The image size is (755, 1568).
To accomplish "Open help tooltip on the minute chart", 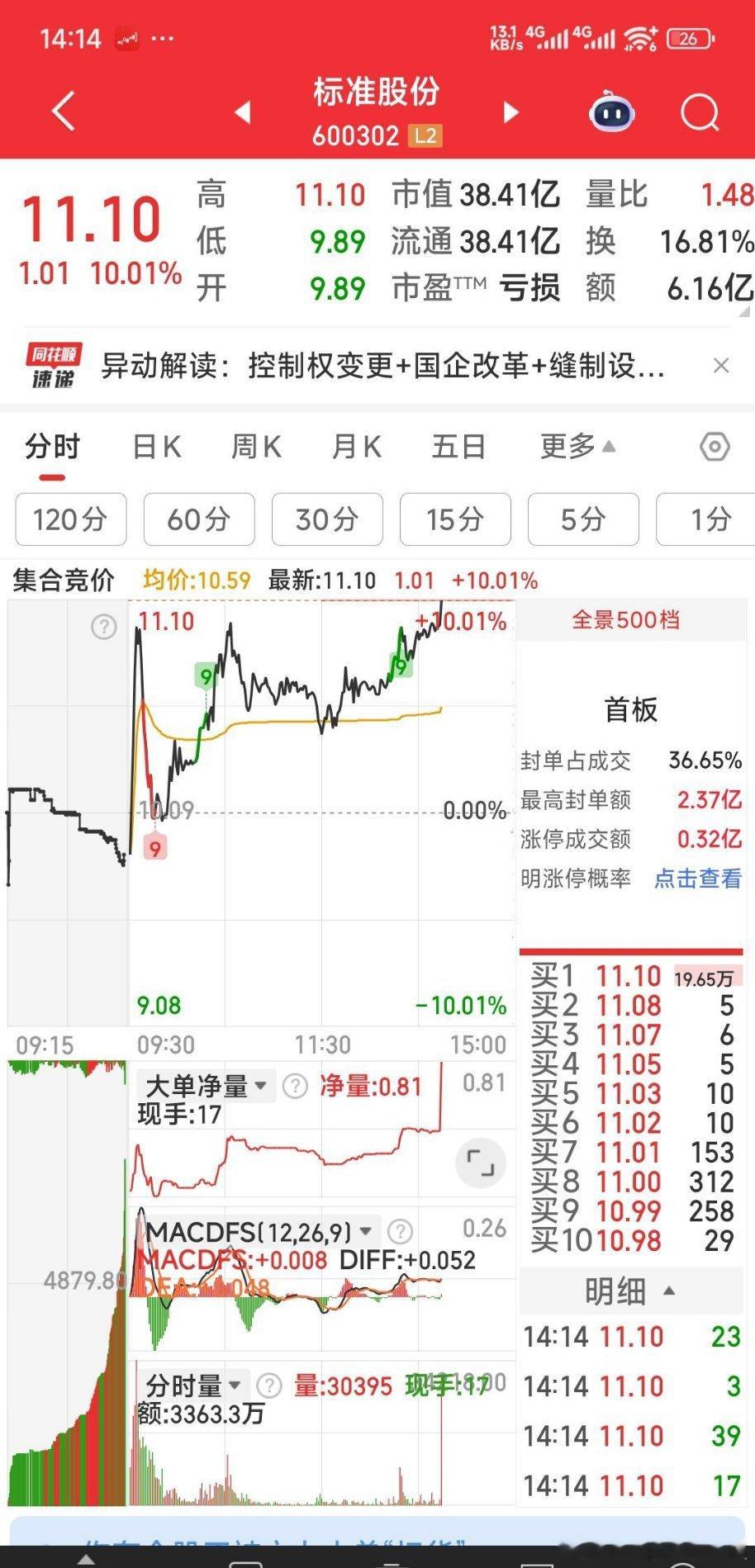I will (103, 628).
